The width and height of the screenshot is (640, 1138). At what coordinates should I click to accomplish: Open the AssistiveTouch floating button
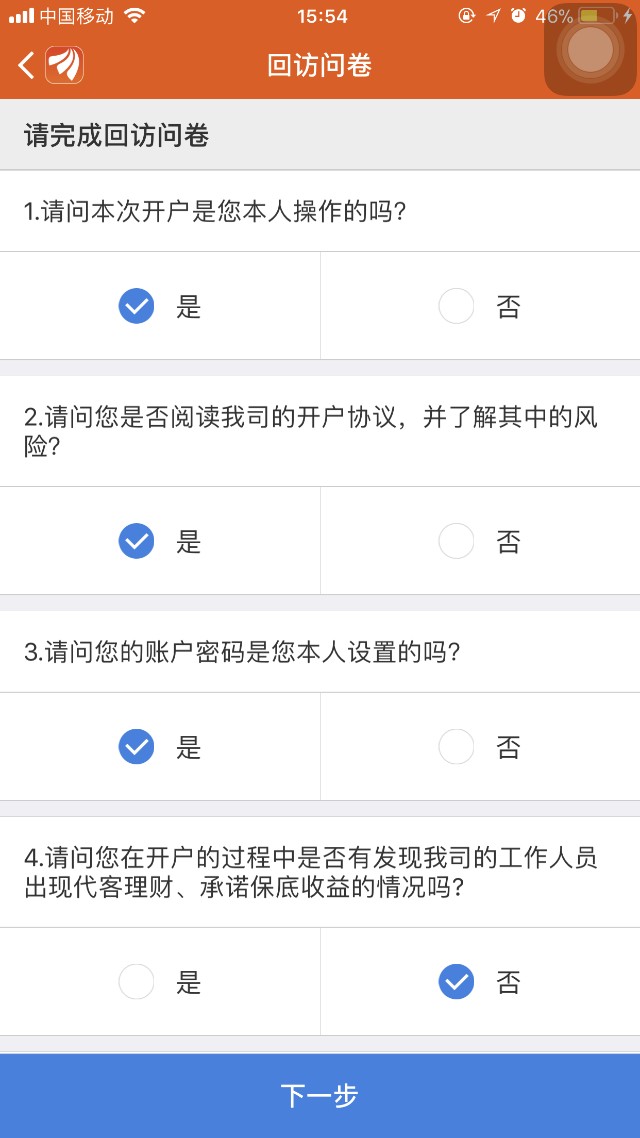pyautogui.click(x=590, y=49)
